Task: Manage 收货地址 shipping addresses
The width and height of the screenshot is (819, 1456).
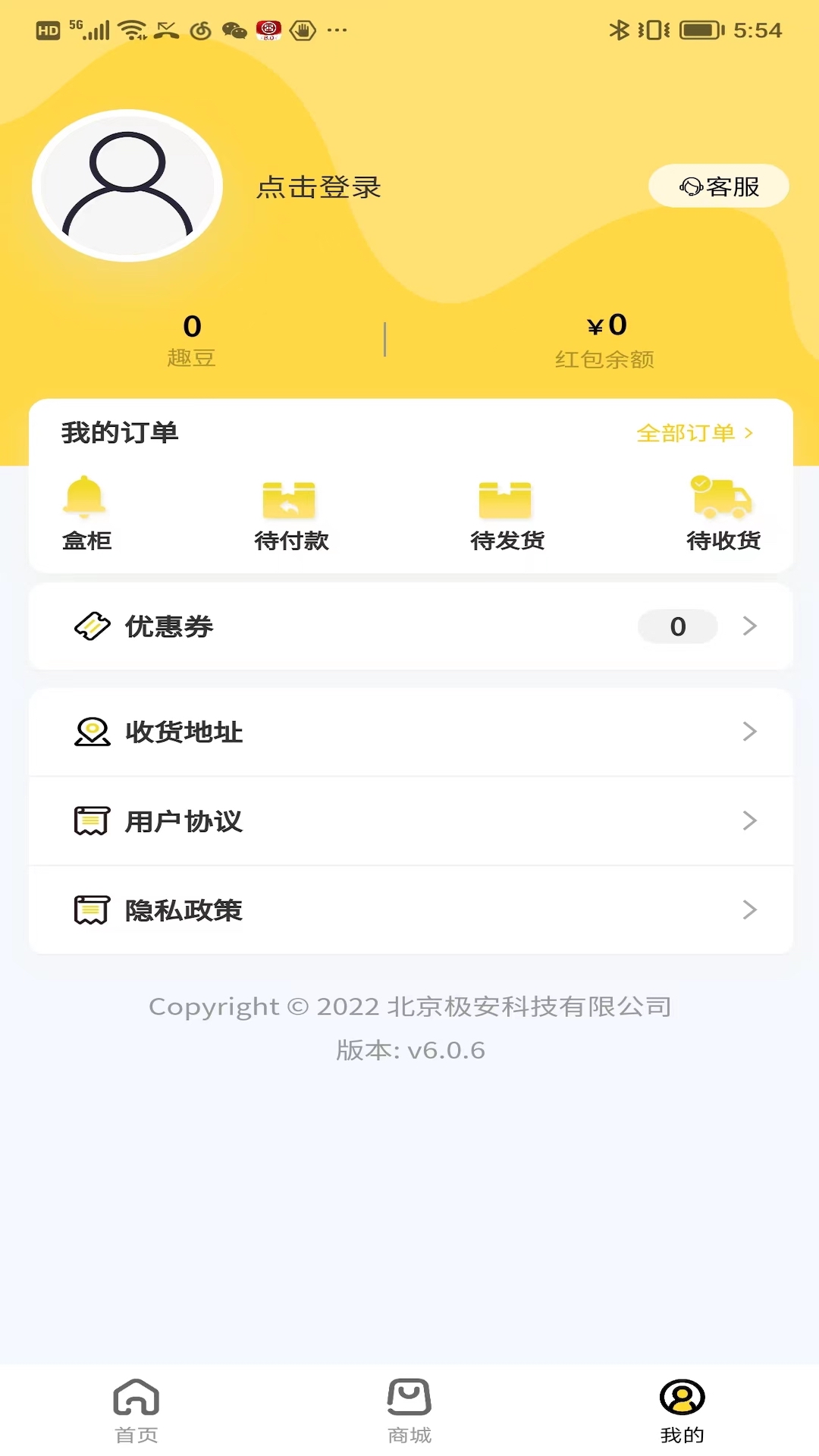Action: [x=410, y=732]
